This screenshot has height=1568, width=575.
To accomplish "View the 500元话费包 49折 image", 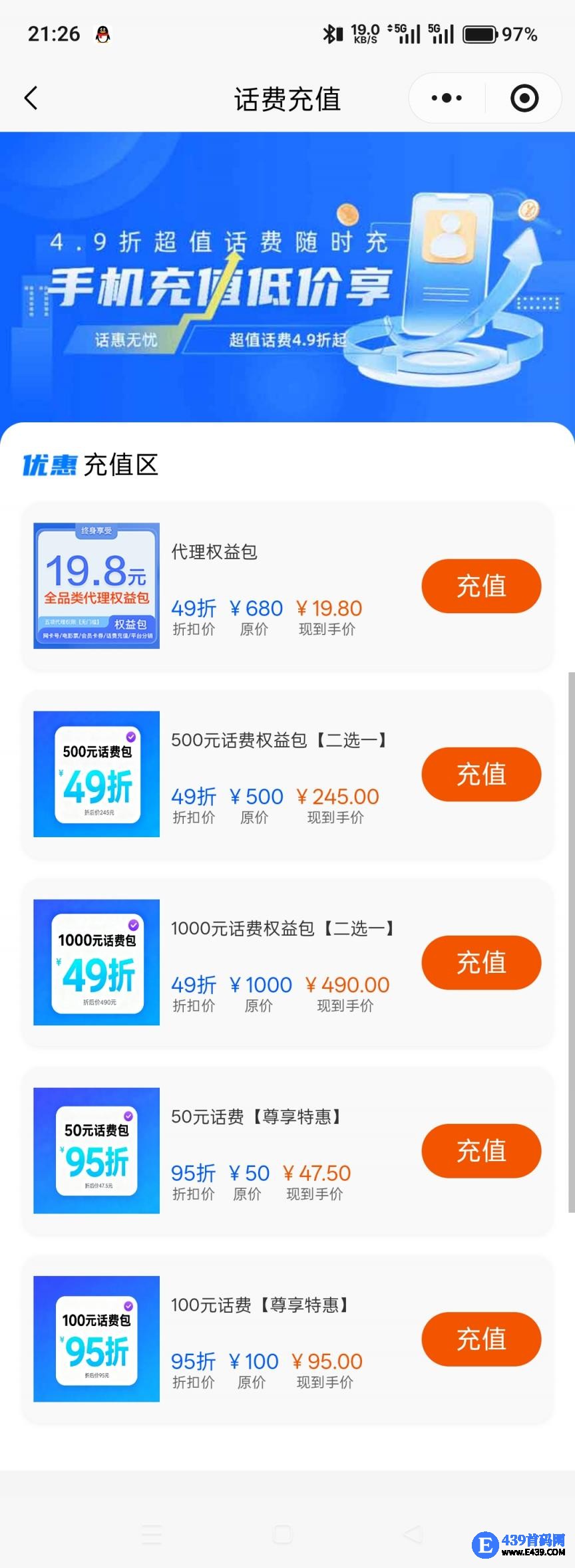I will point(96,774).
